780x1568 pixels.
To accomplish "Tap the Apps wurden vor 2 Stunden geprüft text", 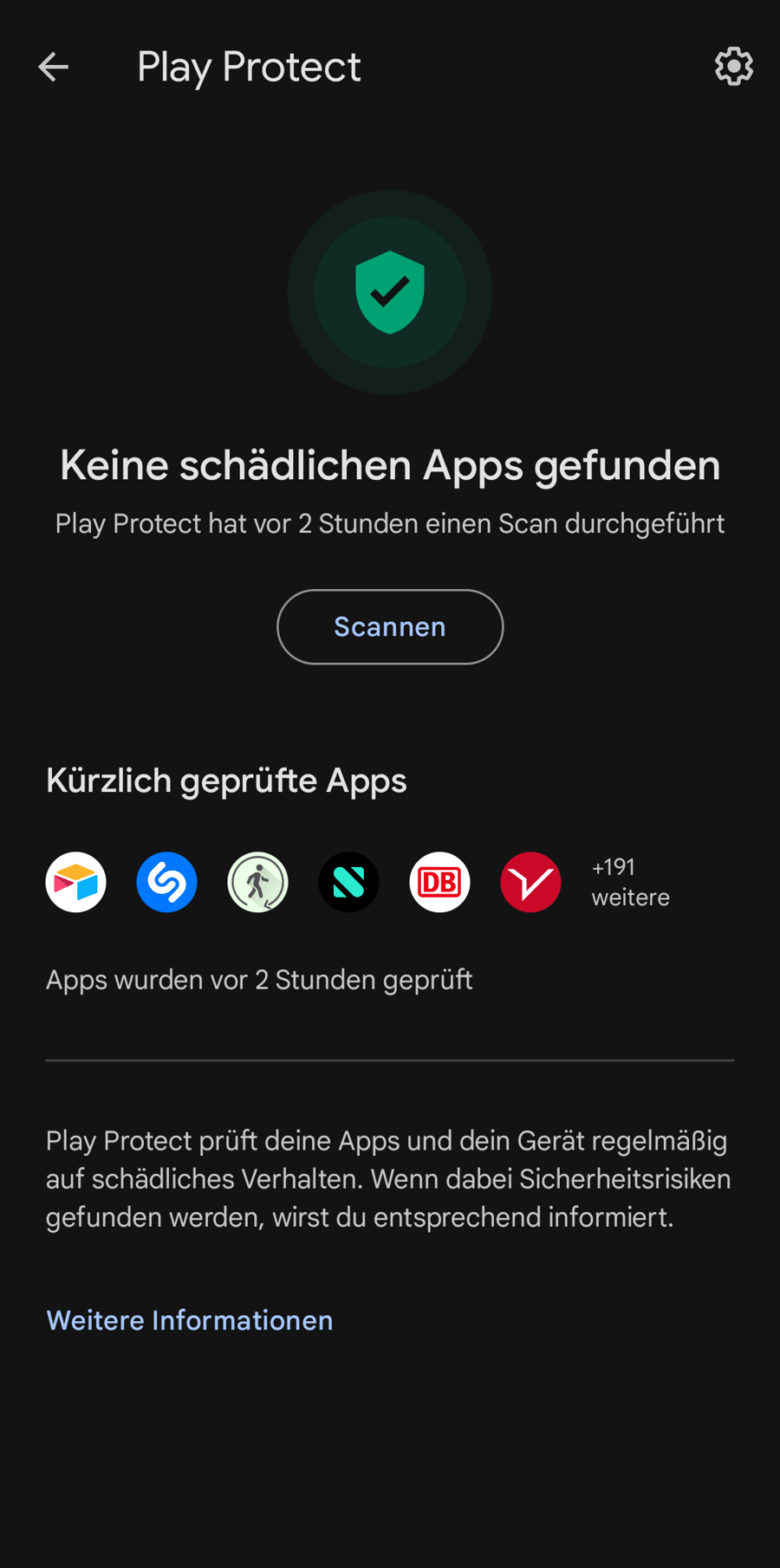I will [x=258, y=980].
